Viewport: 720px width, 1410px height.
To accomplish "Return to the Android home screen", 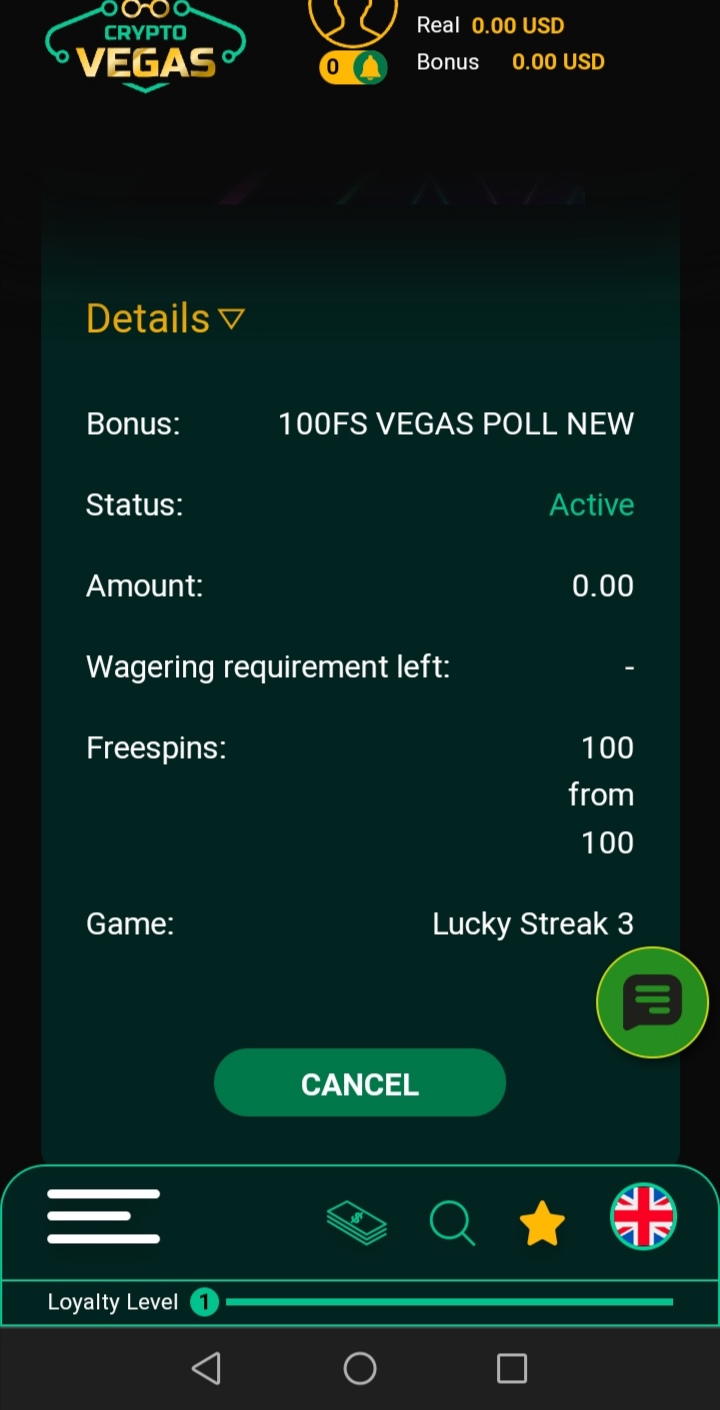I will 360,1368.
